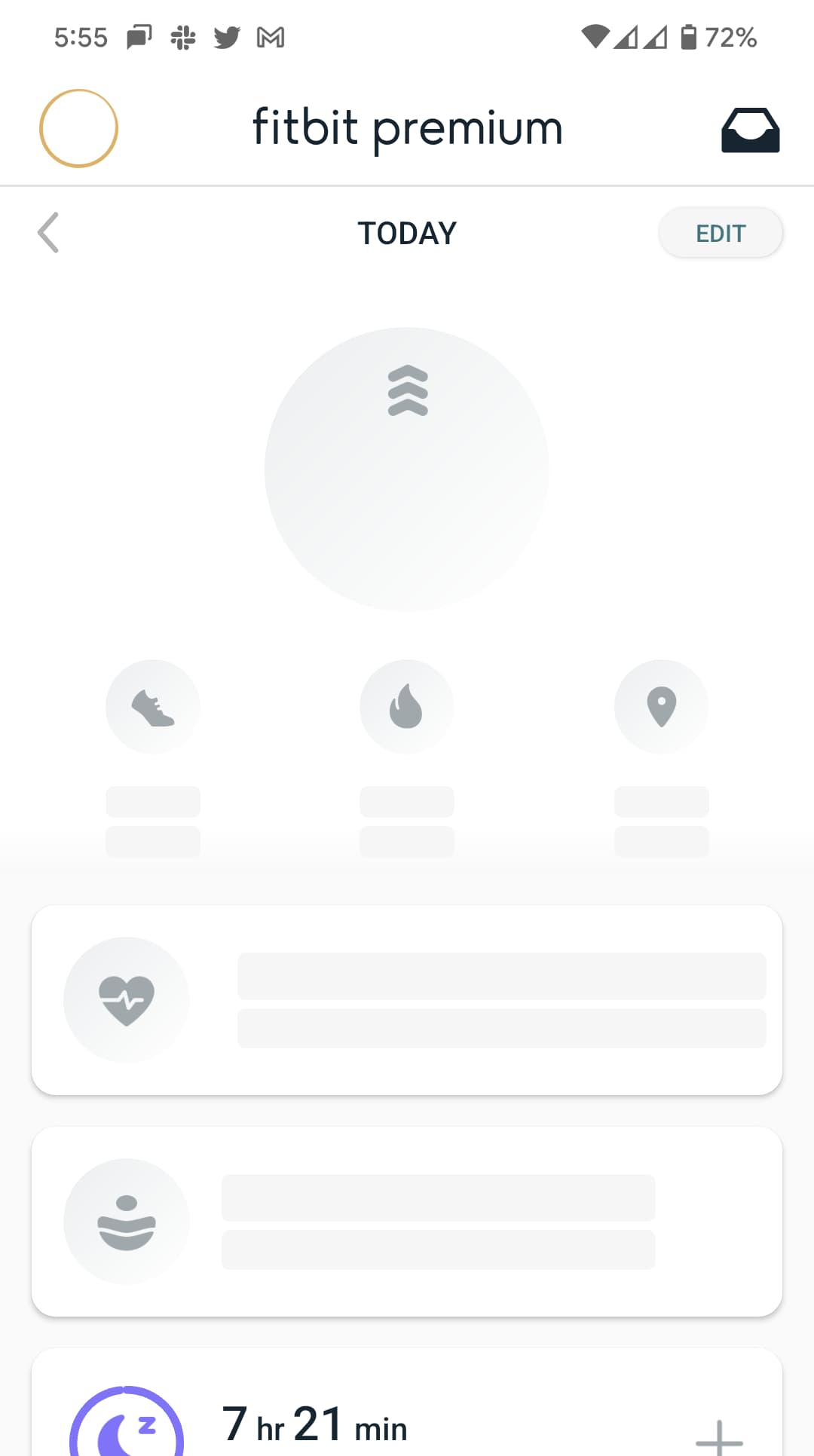View distance via the location pin icon
Screen dimensions: 814x1456
(x=661, y=707)
